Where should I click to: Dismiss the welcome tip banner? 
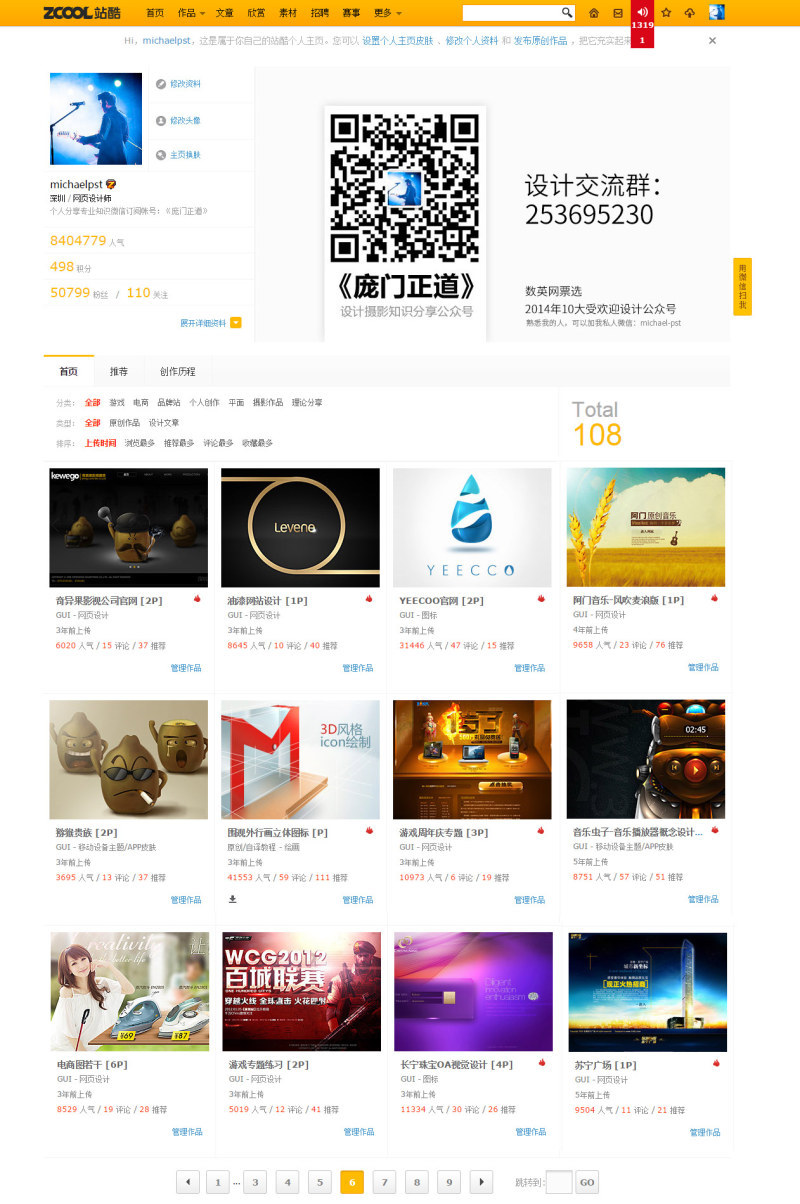click(712, 41)
